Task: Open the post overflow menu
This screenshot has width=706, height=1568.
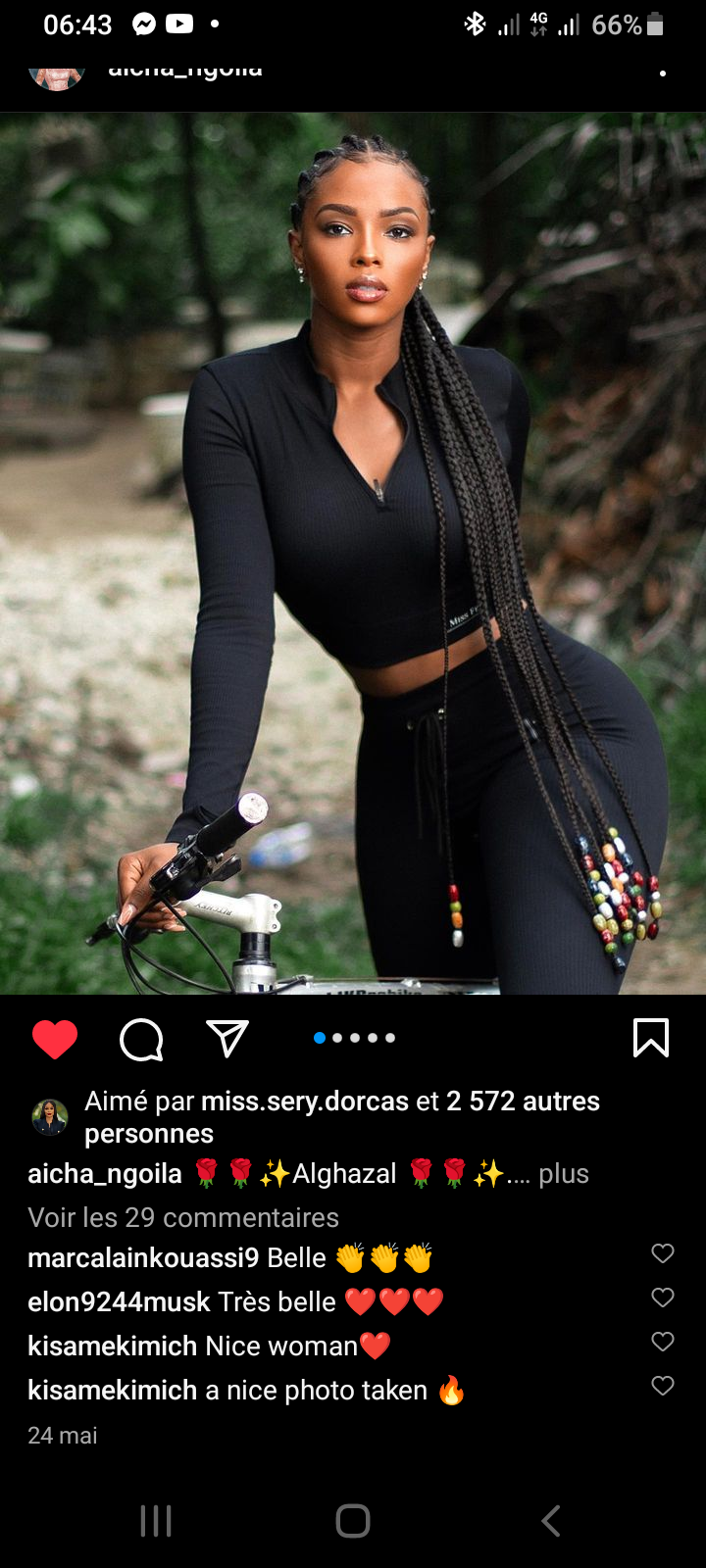Action: [x=663, y=73]
